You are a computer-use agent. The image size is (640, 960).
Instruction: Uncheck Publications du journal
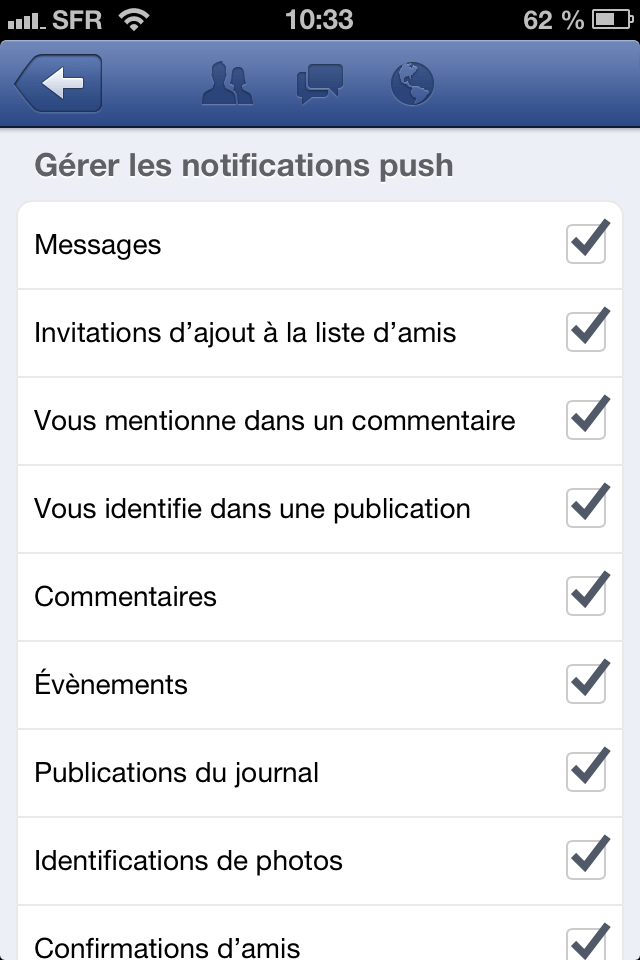coord(587,772)
